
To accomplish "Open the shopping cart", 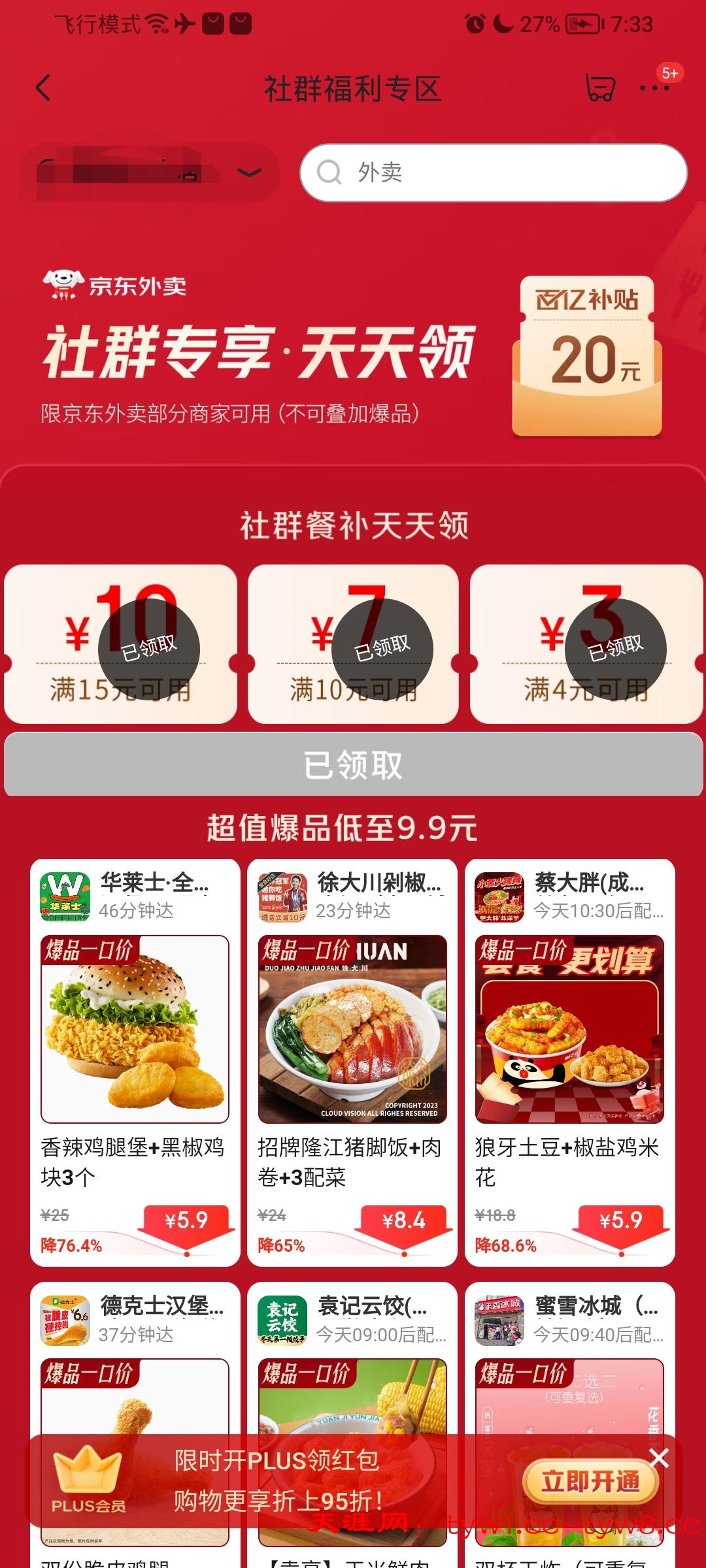I will (x=599, y=88).
